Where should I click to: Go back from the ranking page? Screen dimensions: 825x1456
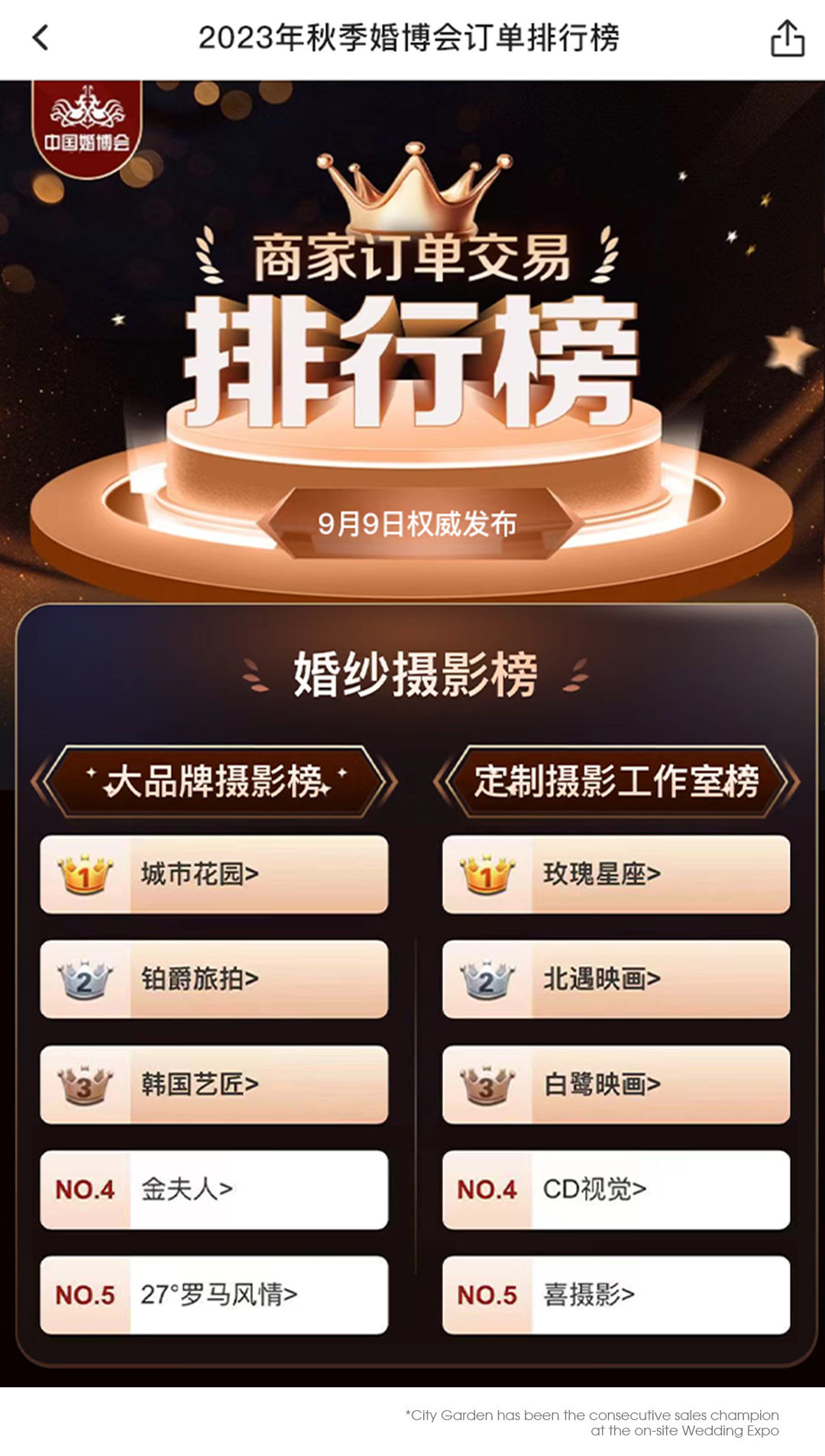40,37
